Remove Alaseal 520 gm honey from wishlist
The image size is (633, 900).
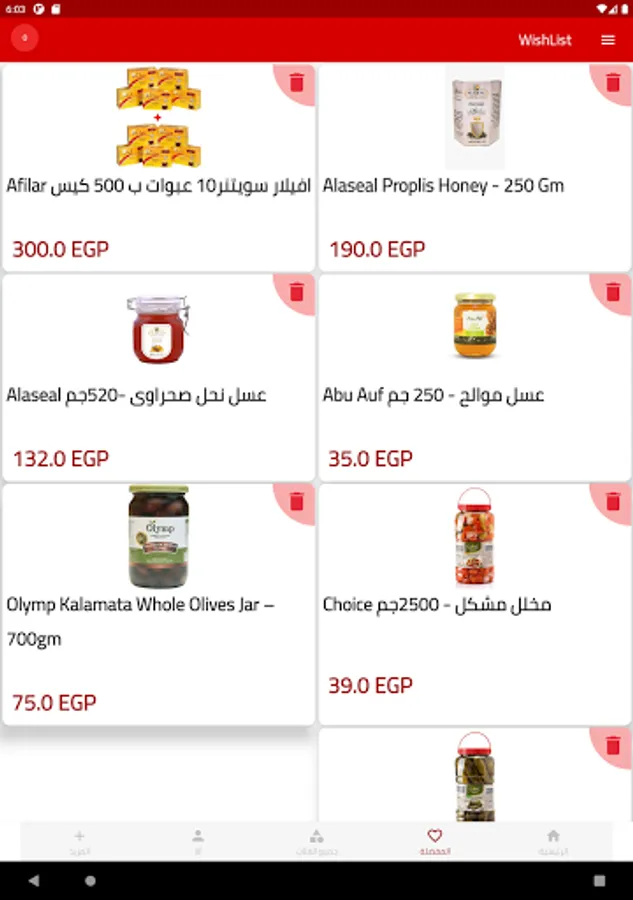(x=296, y=292)
